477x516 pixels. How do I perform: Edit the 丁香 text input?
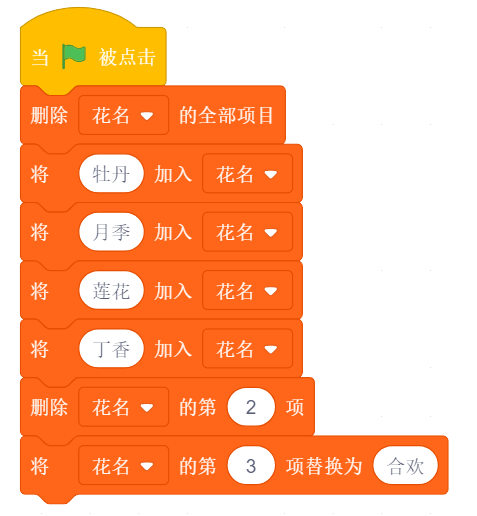tap(111, 348)
